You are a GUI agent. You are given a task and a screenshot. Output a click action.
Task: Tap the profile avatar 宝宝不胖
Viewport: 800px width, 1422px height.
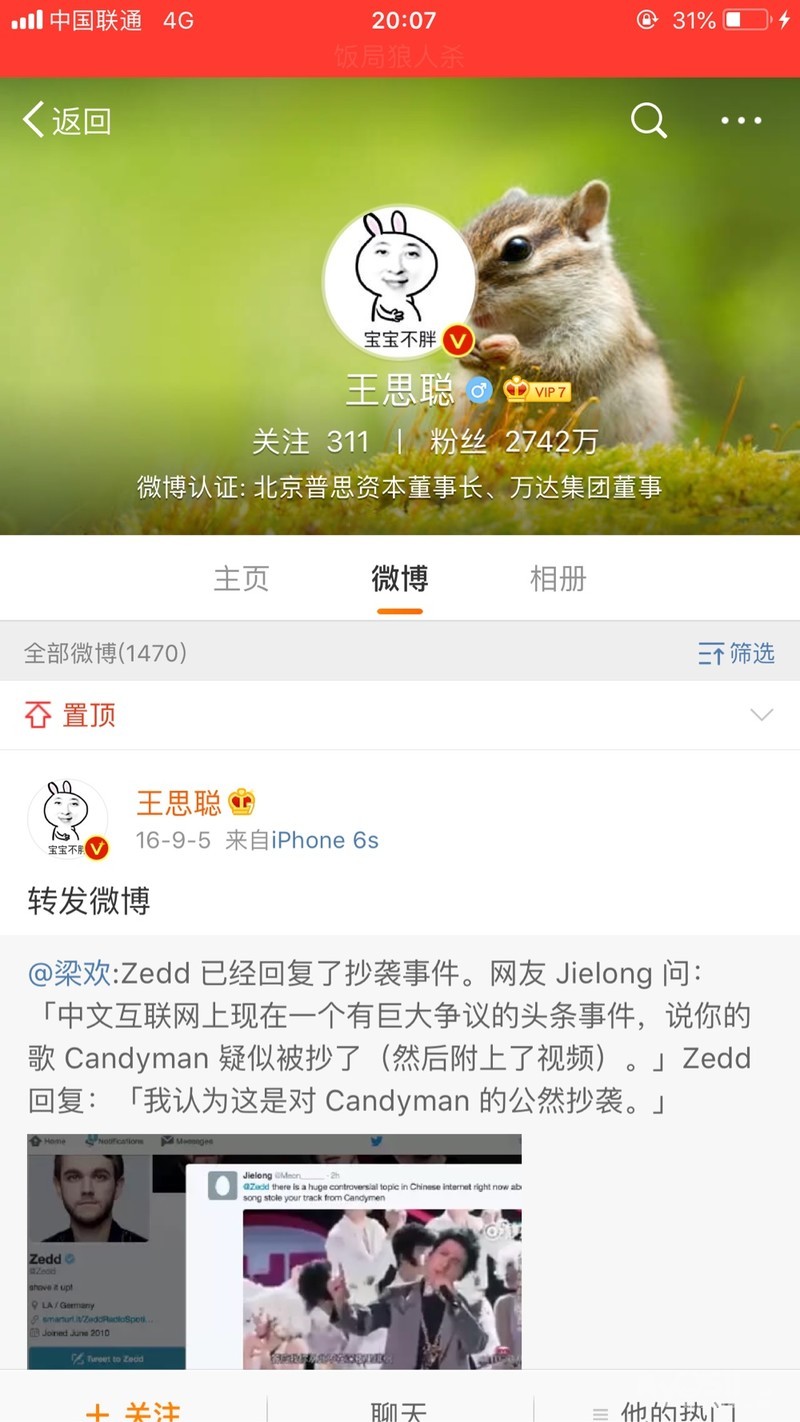click(399, 282)
